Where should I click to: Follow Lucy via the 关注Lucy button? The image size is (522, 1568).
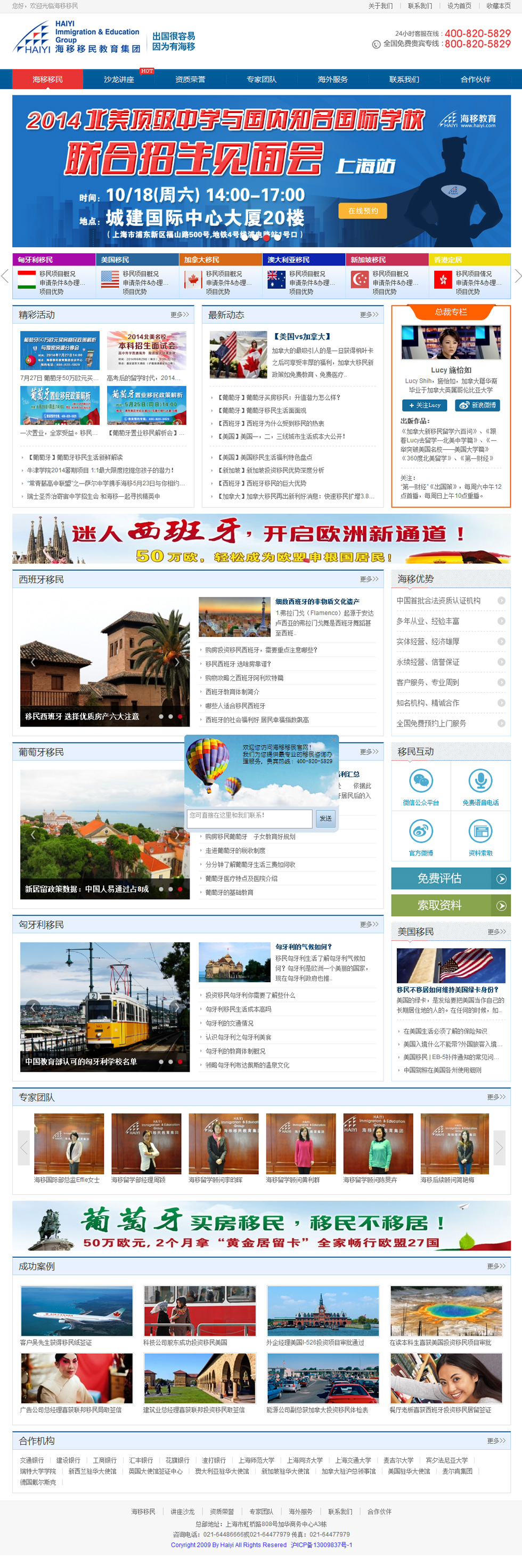[x=424, y=406]
